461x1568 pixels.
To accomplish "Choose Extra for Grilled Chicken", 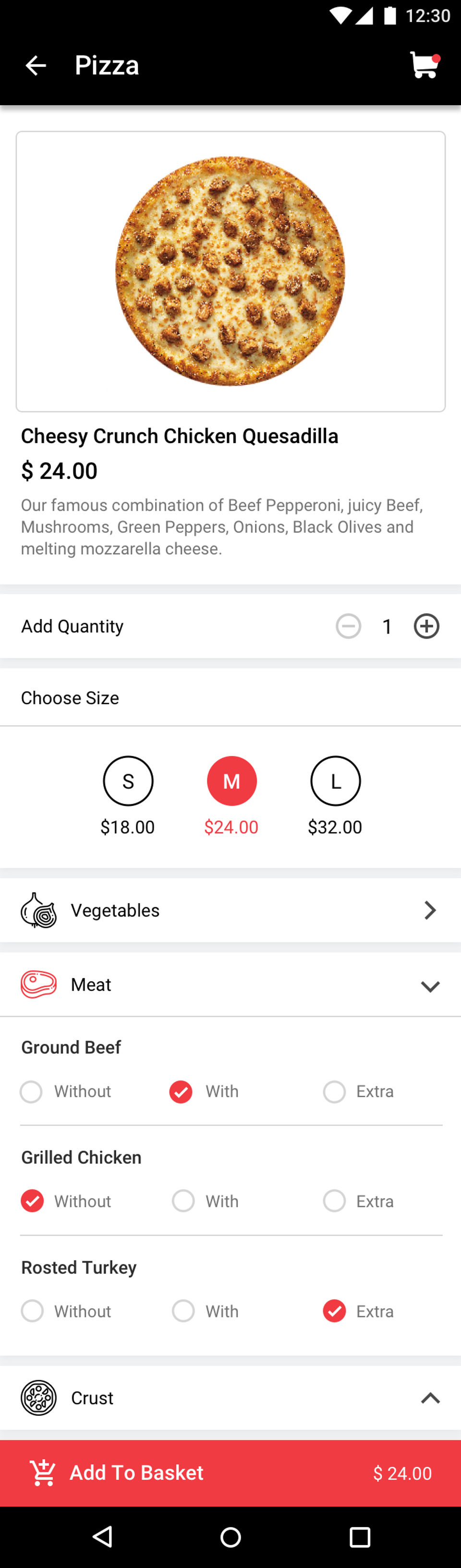I will click(x=334, y=1201).
